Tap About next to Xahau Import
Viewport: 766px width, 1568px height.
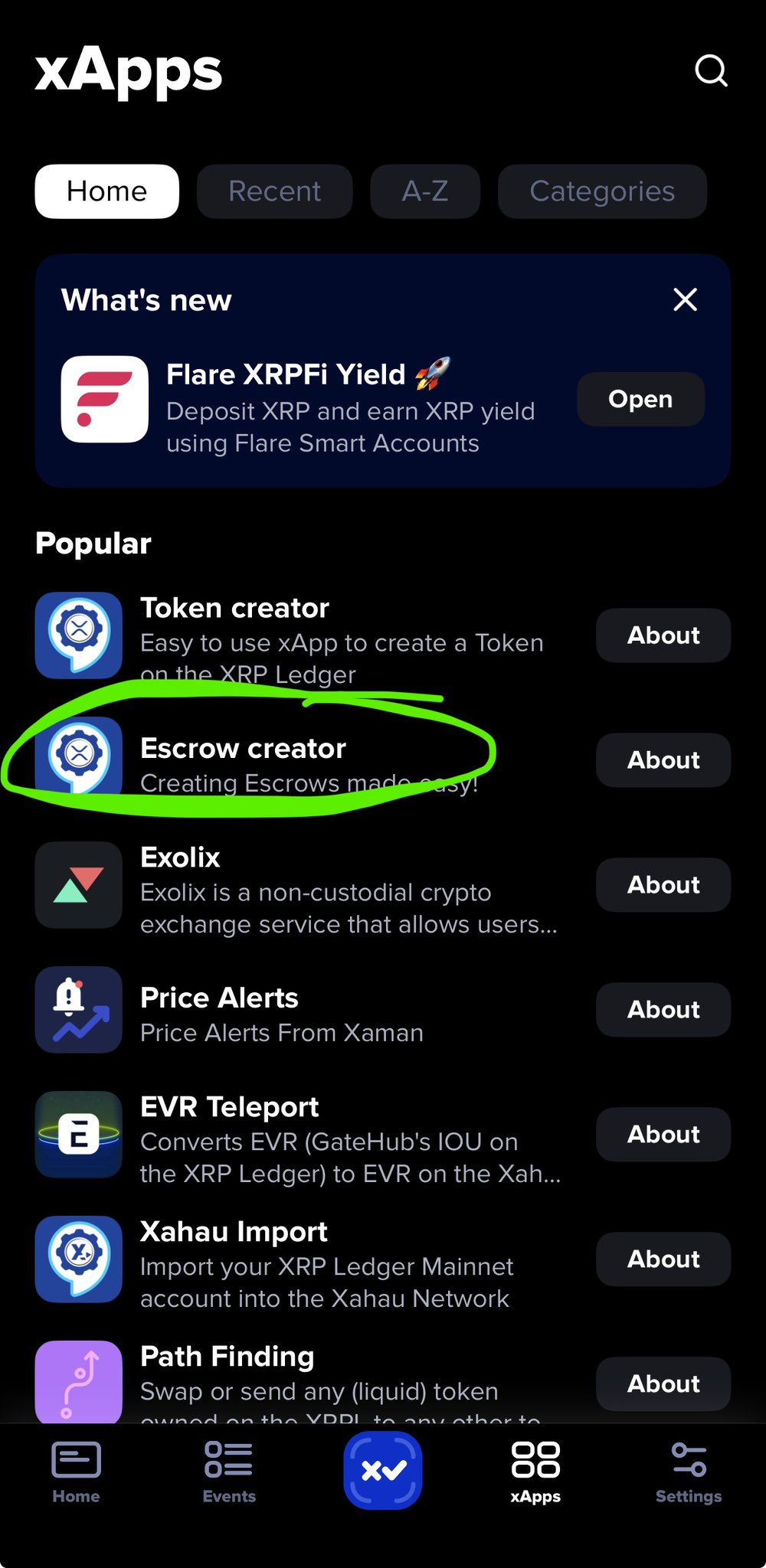click(663, 1259)
